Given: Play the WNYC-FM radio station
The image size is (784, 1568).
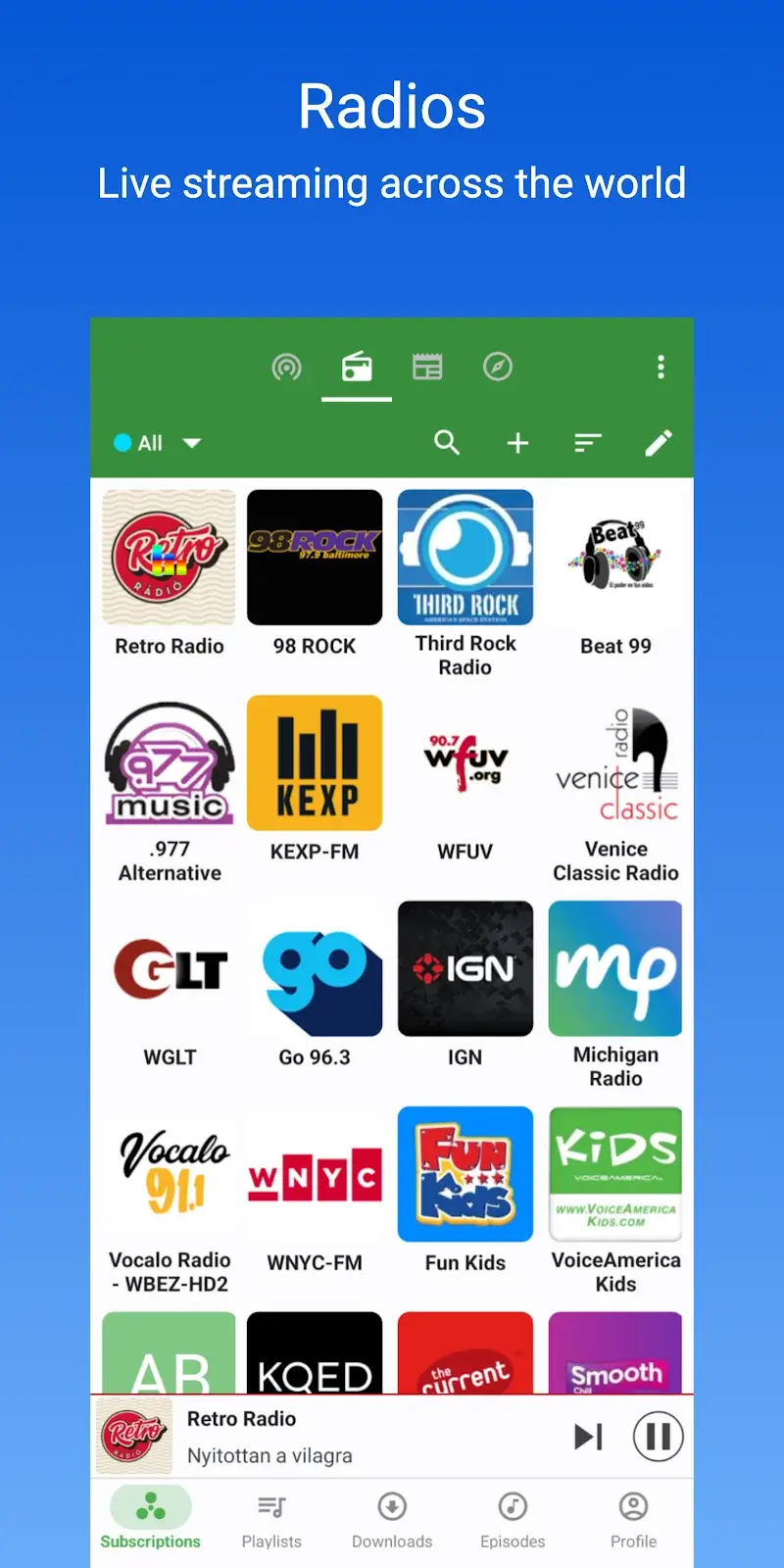Looking at the screenshot, I should (315, 1174).
